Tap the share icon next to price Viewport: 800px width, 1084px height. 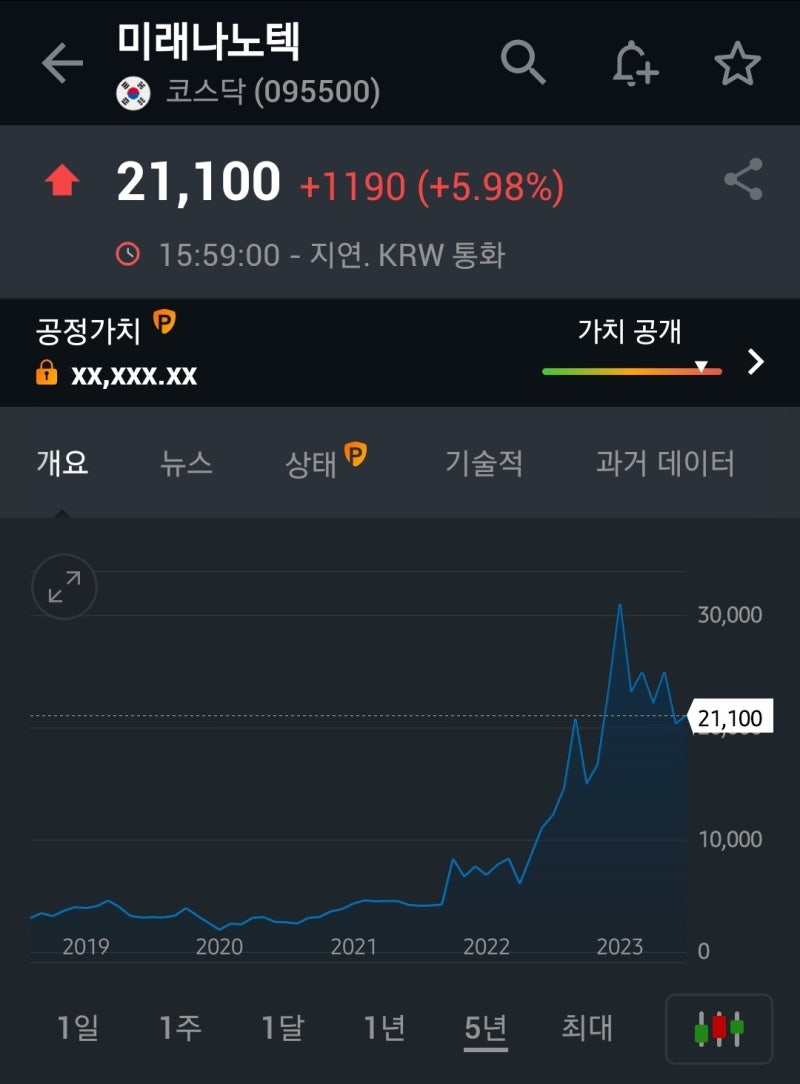(740, 179)
